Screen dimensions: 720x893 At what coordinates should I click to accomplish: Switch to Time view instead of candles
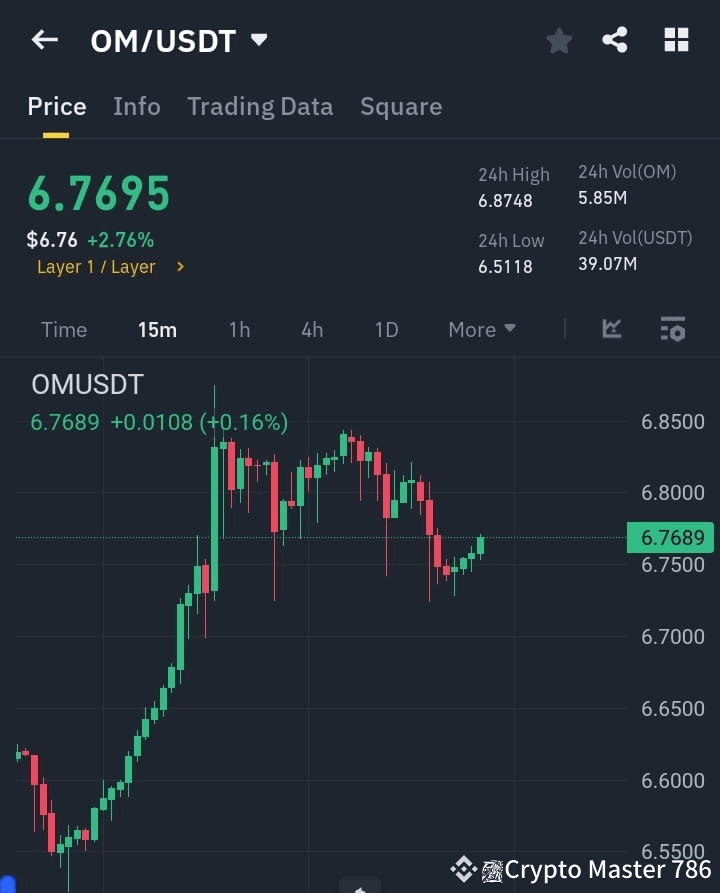(64, 329)
